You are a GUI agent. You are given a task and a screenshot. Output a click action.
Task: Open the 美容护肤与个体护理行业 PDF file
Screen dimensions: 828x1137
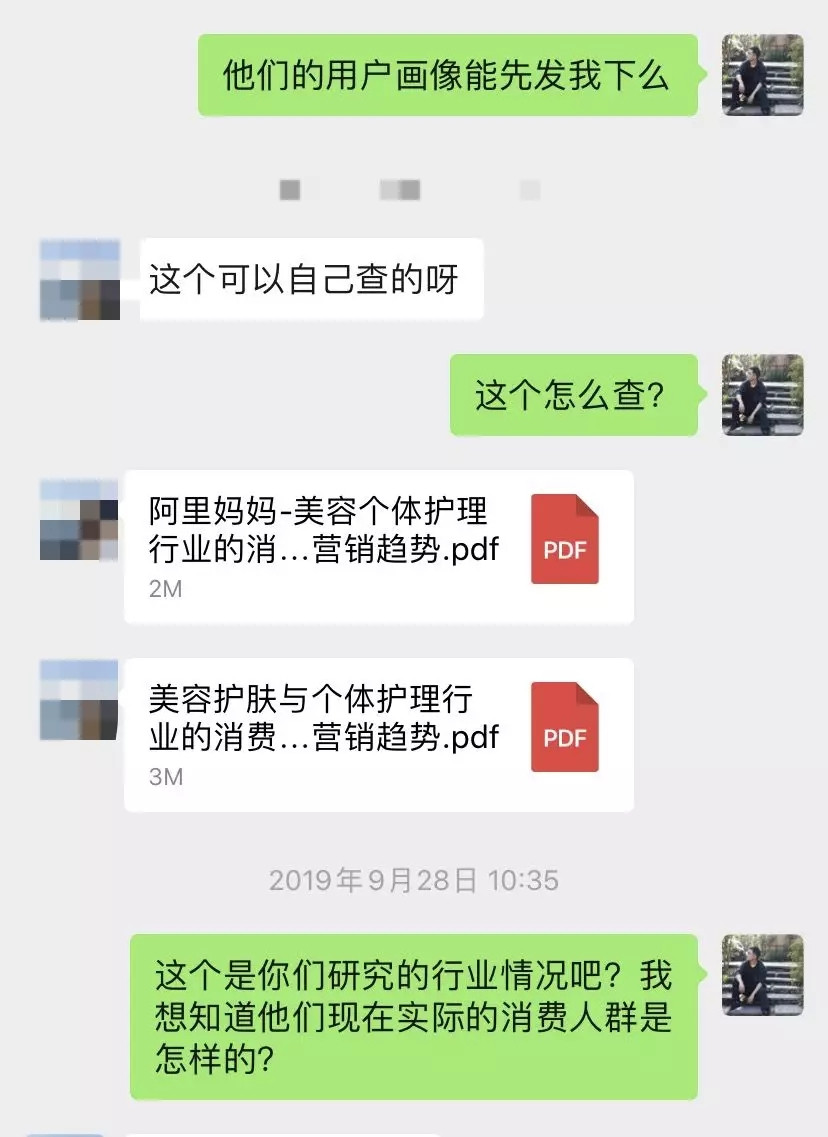[378, 733]
